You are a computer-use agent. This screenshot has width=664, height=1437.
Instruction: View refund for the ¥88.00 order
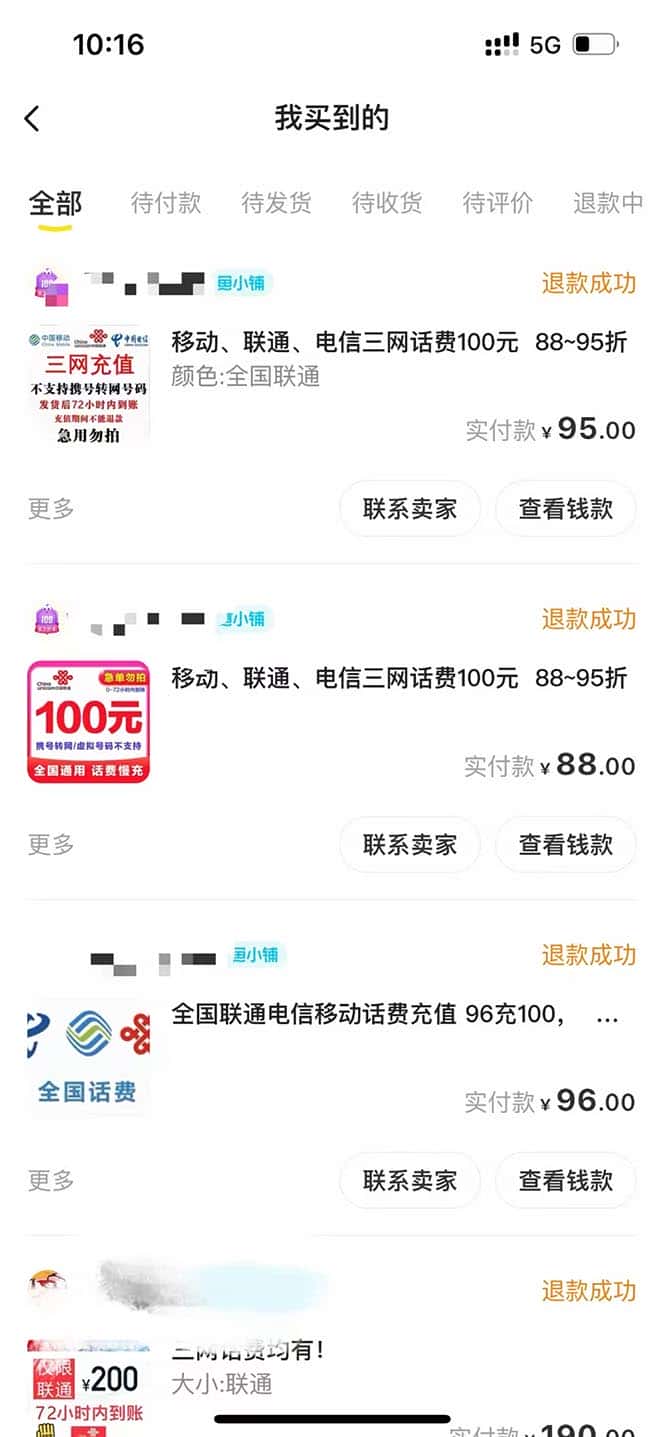pos(565,845)
